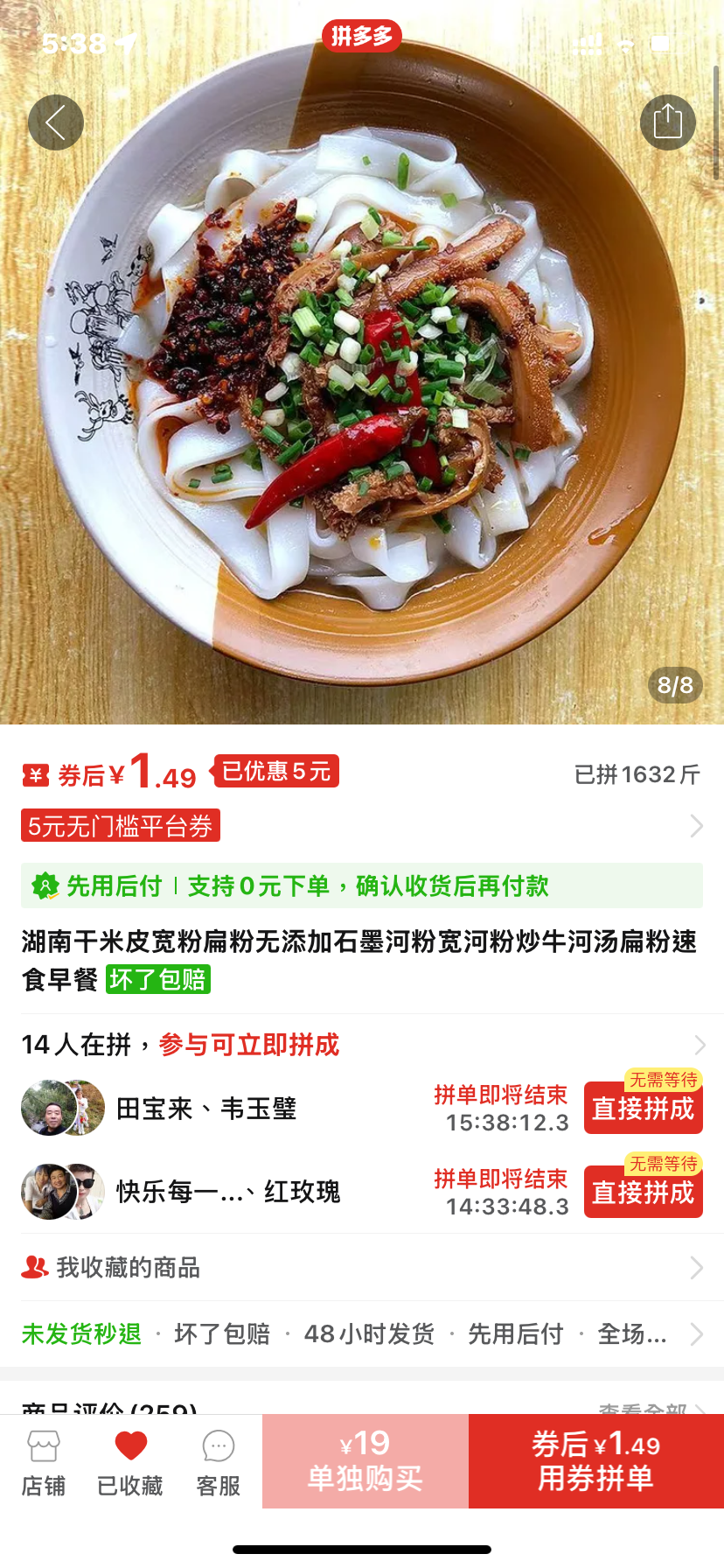View the 先用后付 pay-later details

coord(361,885)
